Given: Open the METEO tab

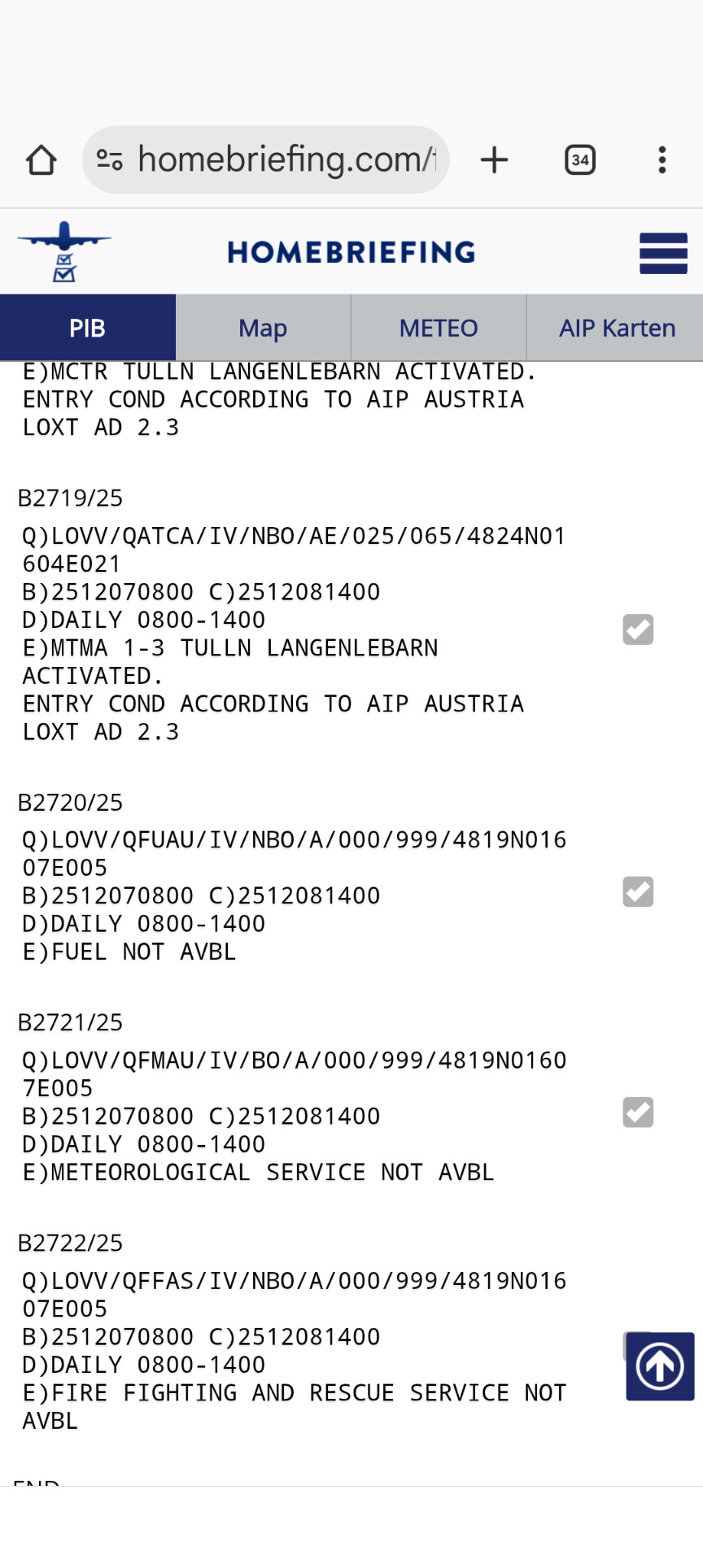Looking at the screenshot, I should tap(438, 327).
